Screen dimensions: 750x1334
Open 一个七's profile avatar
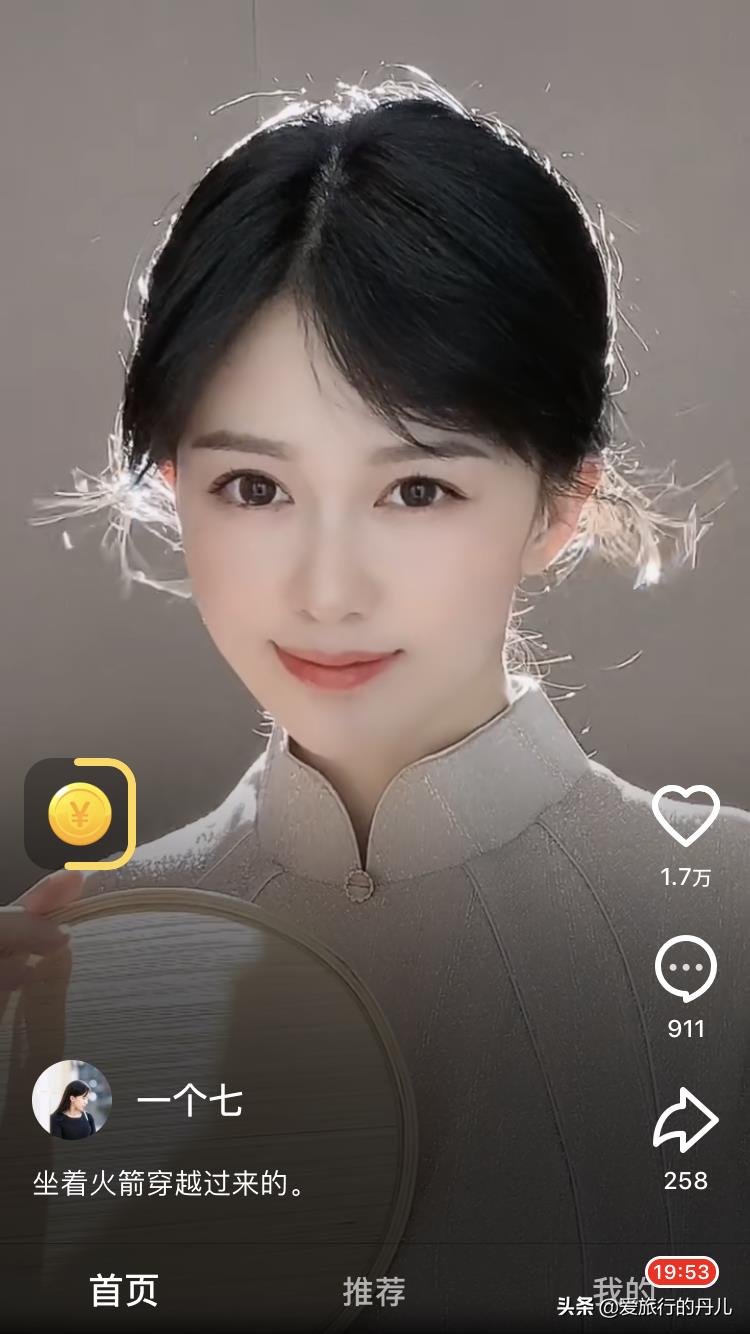click(72, 1100)
